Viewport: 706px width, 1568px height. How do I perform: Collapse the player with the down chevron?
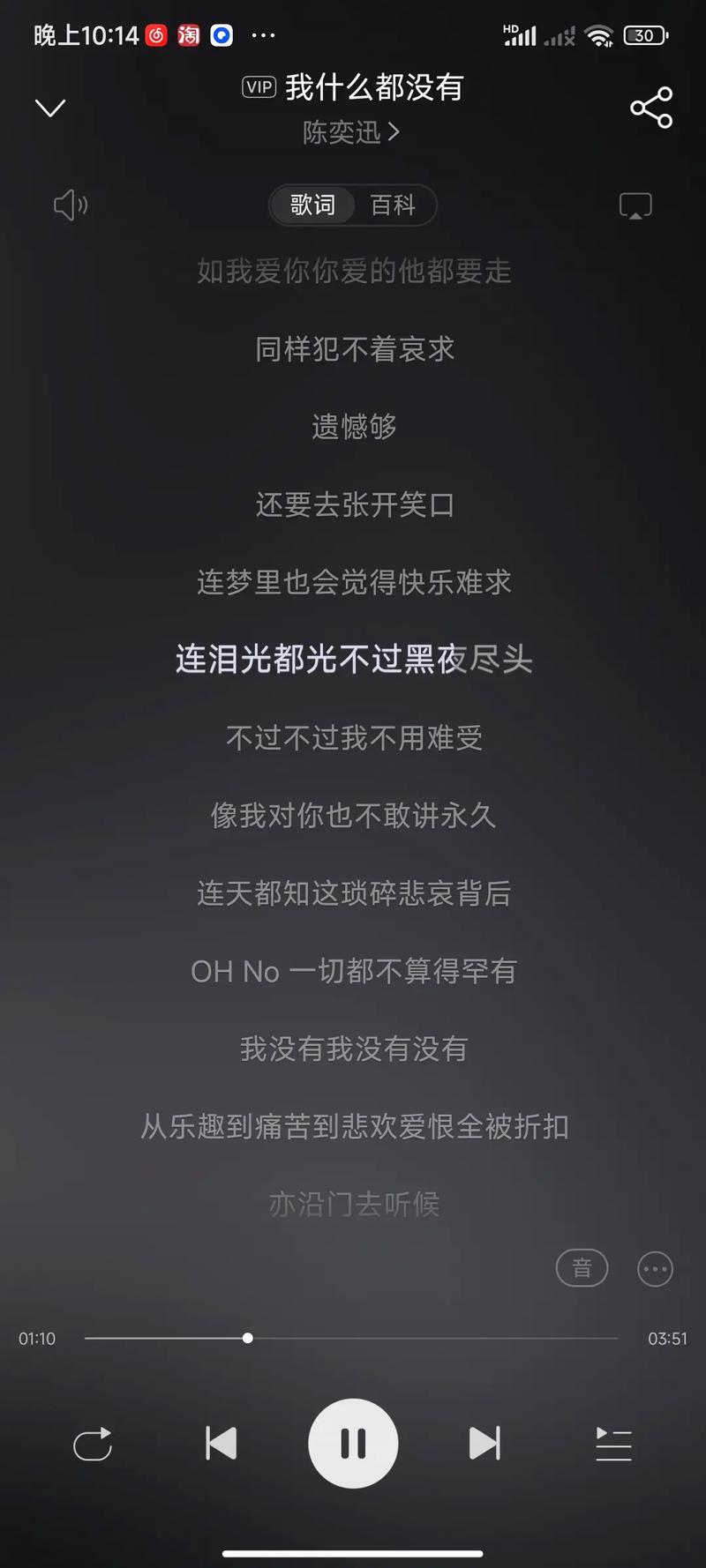(50, 108)
